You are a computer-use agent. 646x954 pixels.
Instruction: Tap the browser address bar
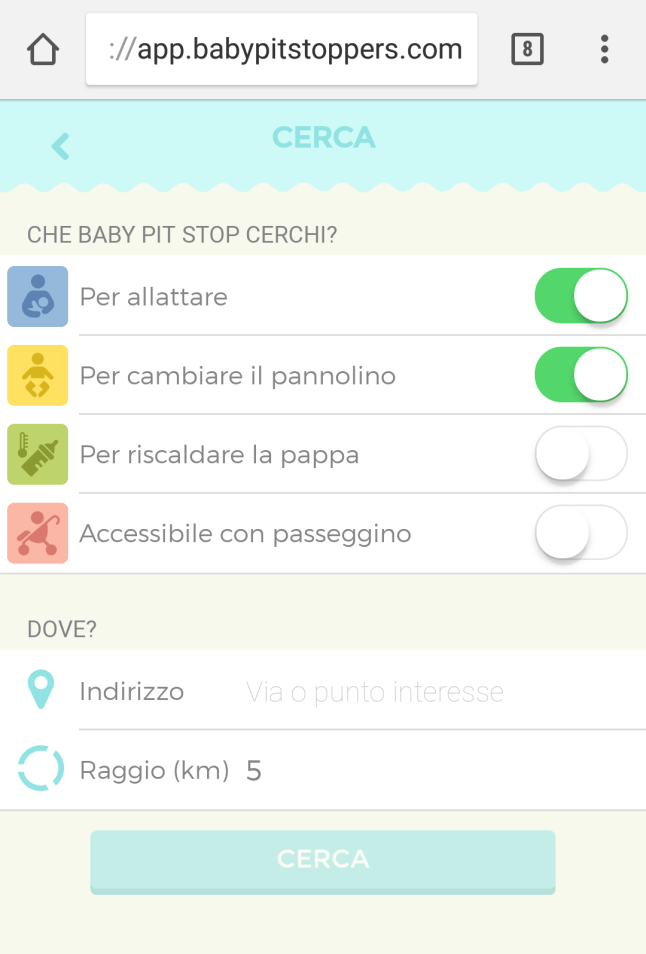tap(282, 49)
